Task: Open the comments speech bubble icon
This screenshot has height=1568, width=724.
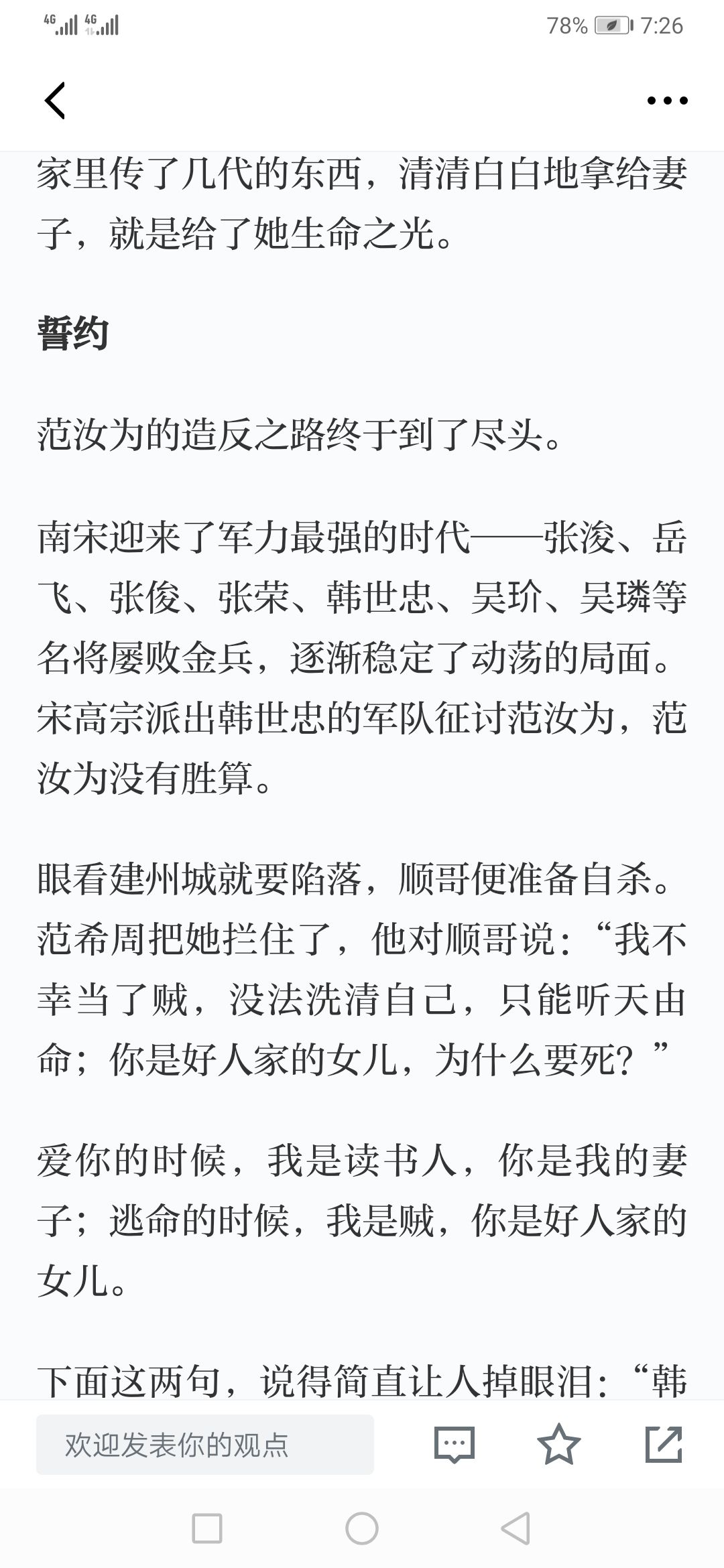Action: [455, 1445]
